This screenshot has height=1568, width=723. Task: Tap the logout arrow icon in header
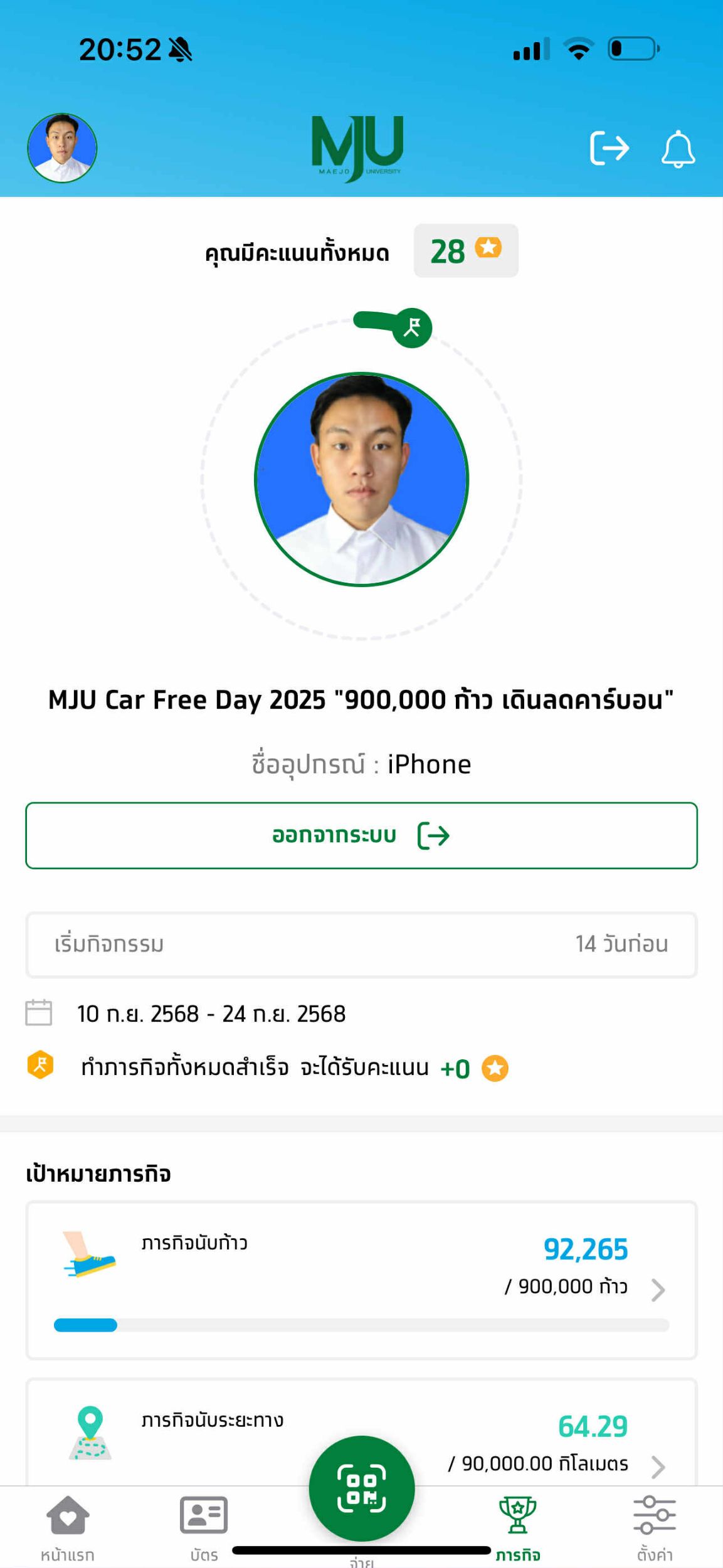(x=609, y=149)
